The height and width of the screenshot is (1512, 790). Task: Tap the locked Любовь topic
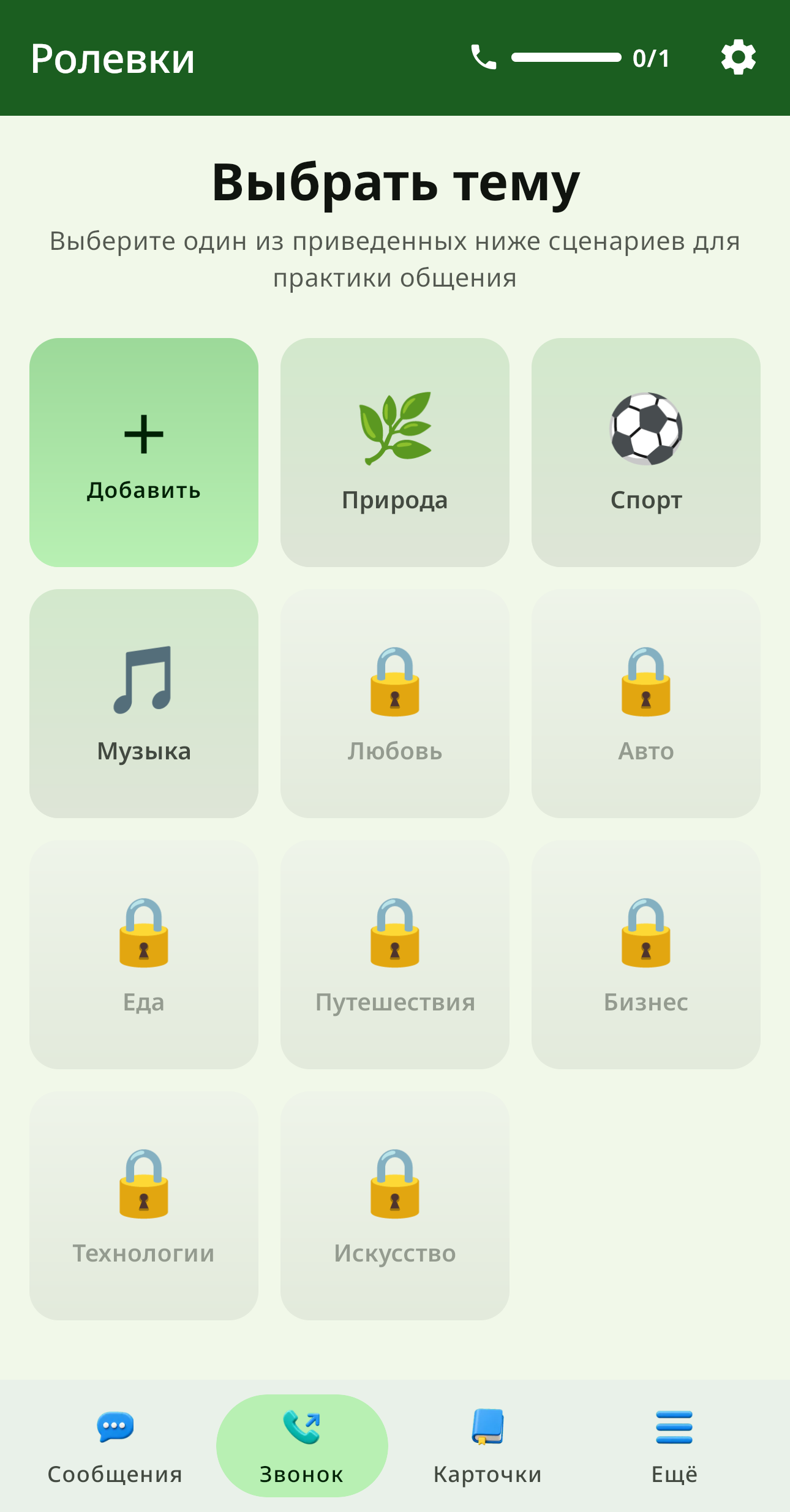click(x=395, y=704)
